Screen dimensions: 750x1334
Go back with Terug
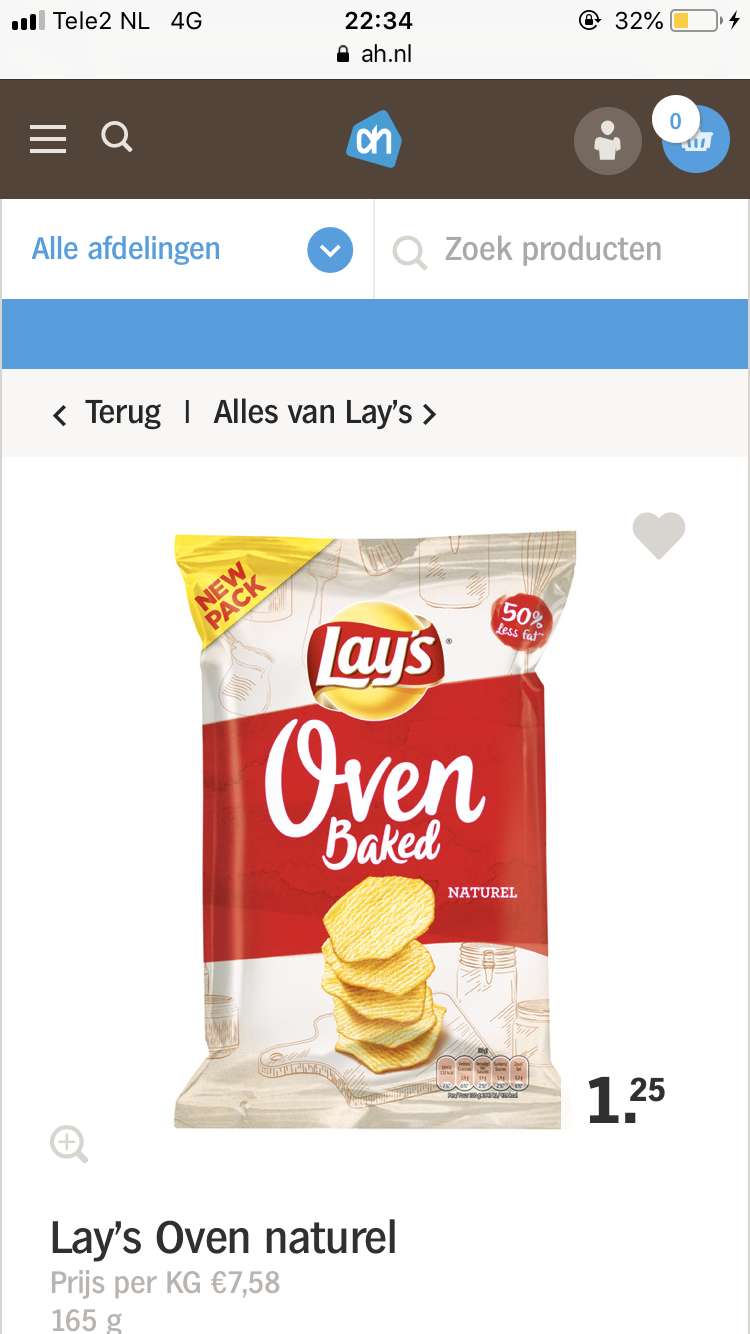107,413
